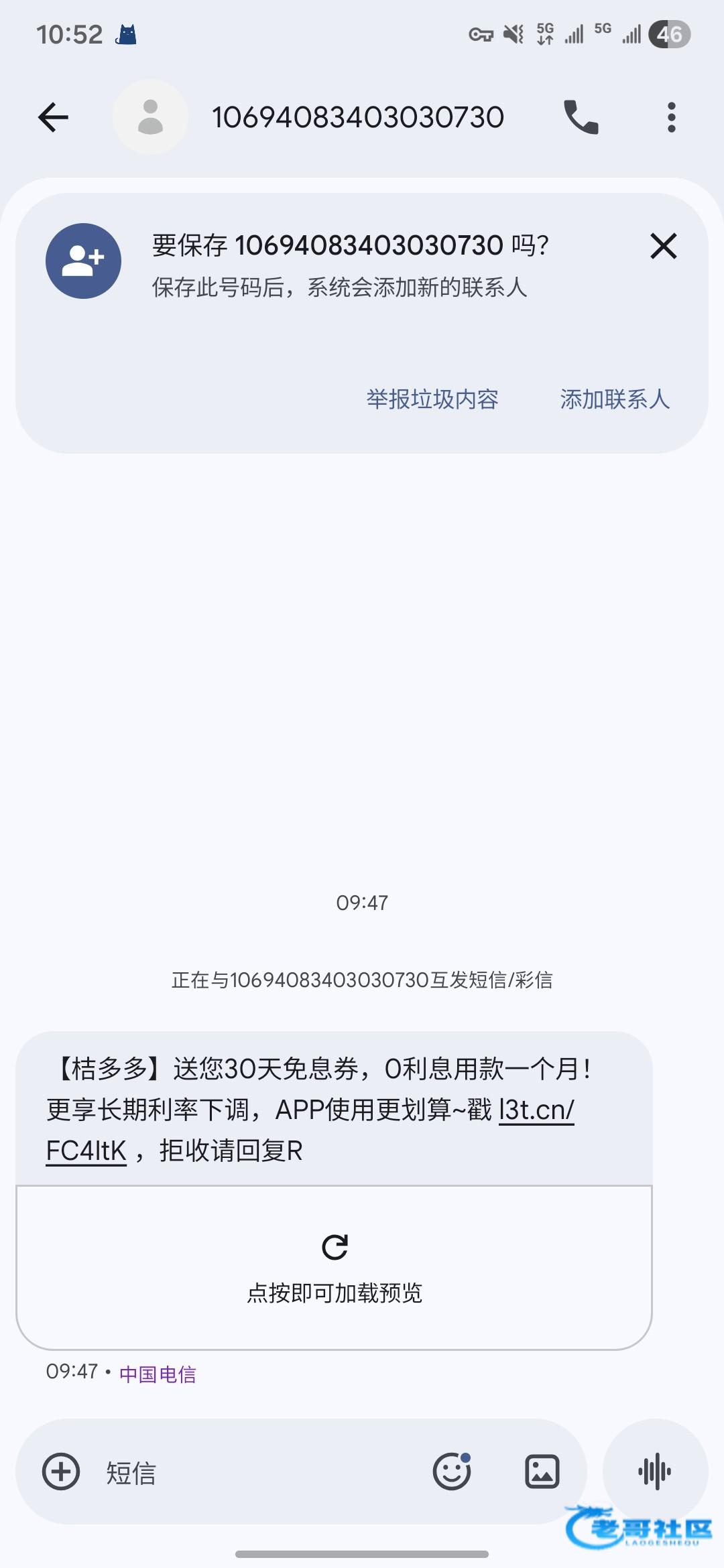
Task: Open the contact avatar details
Action: point(150,118)
